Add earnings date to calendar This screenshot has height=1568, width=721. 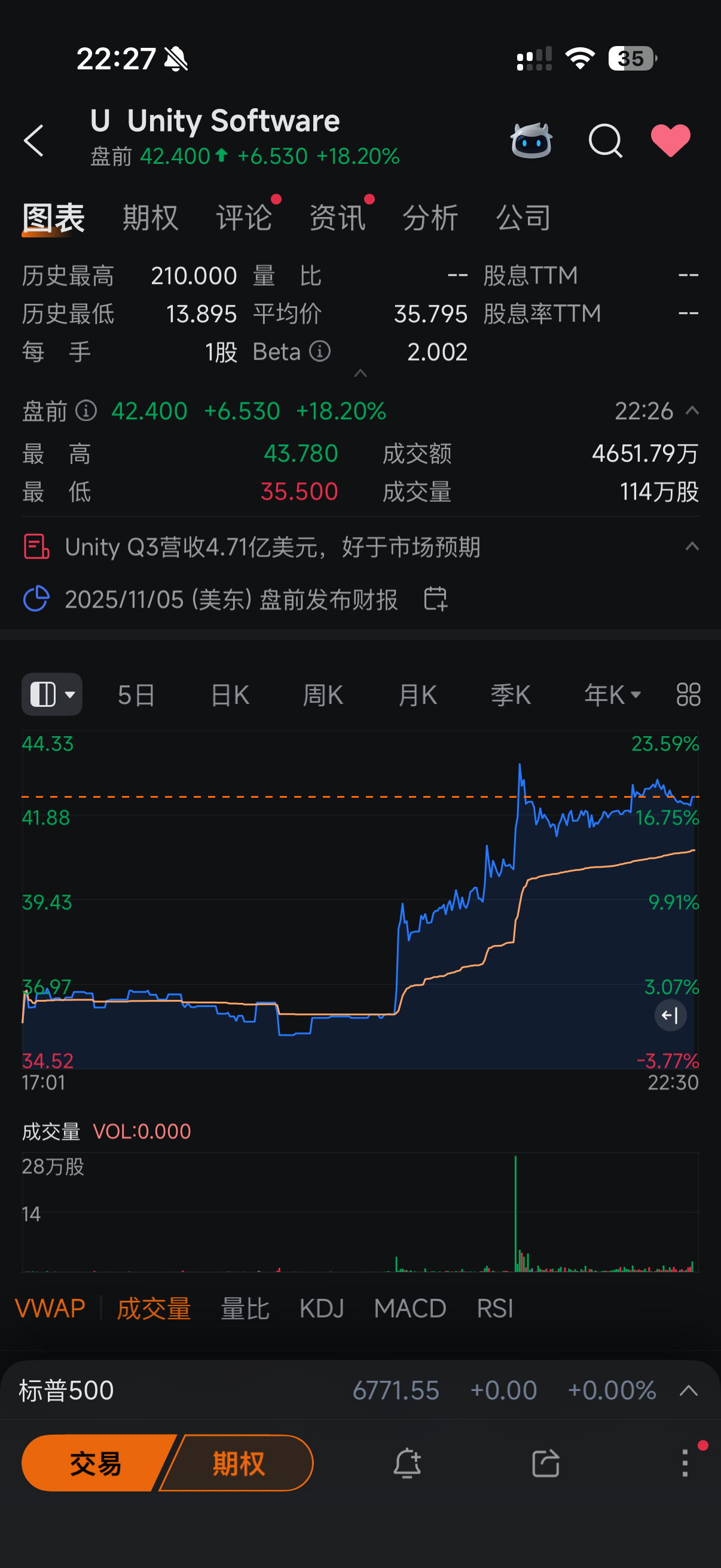pos(435,599)
